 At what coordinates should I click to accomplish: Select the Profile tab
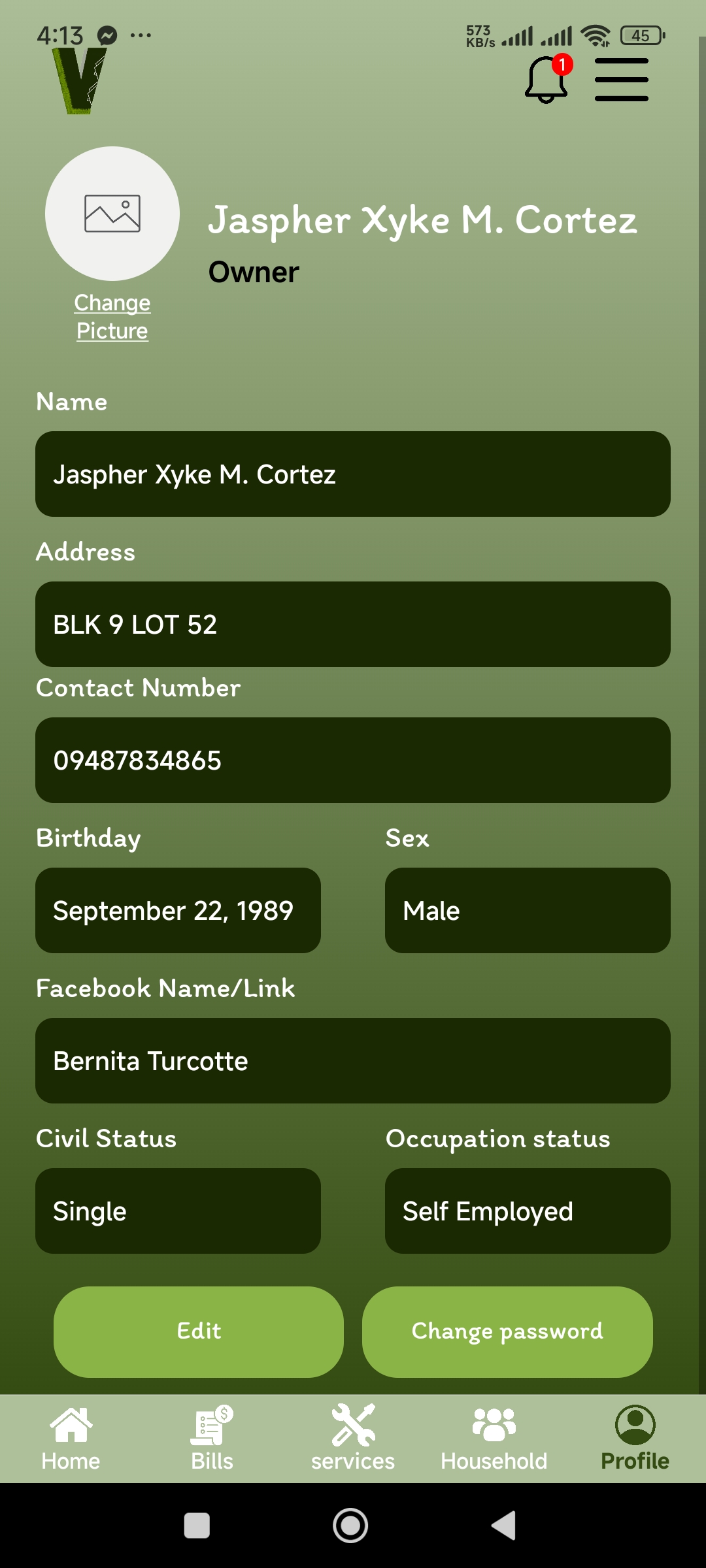pos(635,1439)
